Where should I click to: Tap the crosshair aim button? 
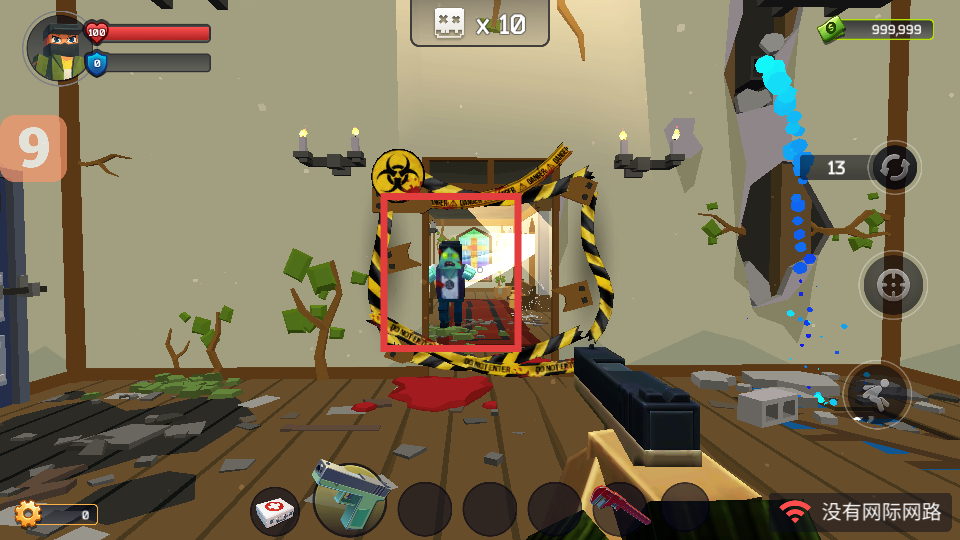click(x=893, y=286)
